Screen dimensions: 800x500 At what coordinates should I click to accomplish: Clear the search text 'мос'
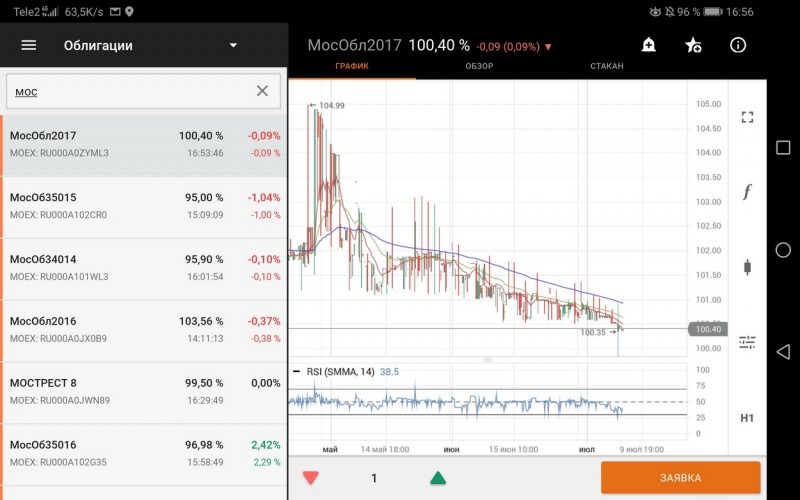[262, 91]
